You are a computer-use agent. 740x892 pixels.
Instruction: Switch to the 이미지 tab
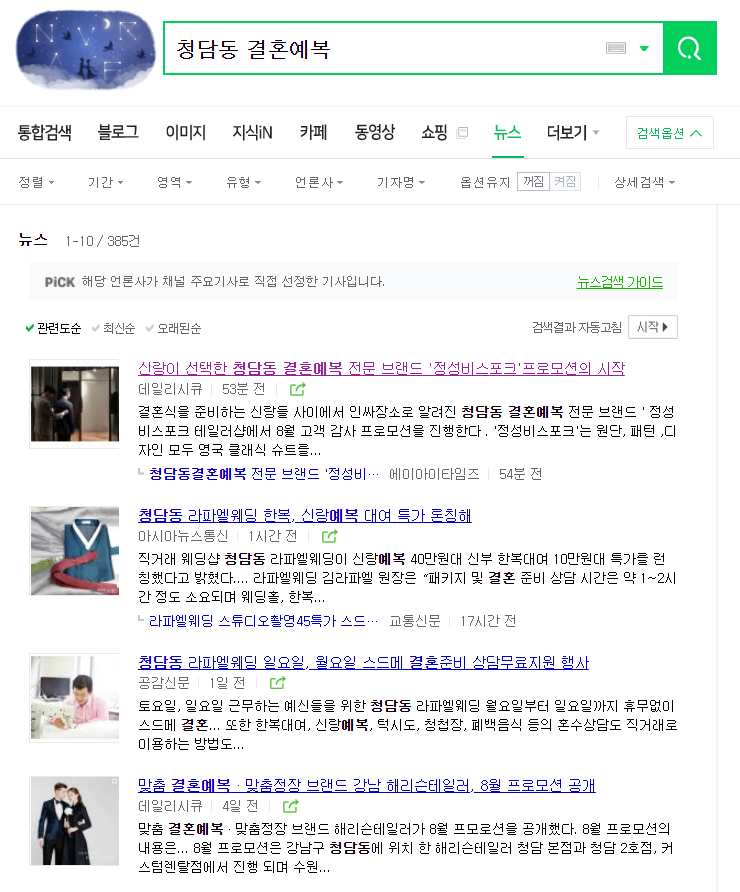[x=185, y=132]
